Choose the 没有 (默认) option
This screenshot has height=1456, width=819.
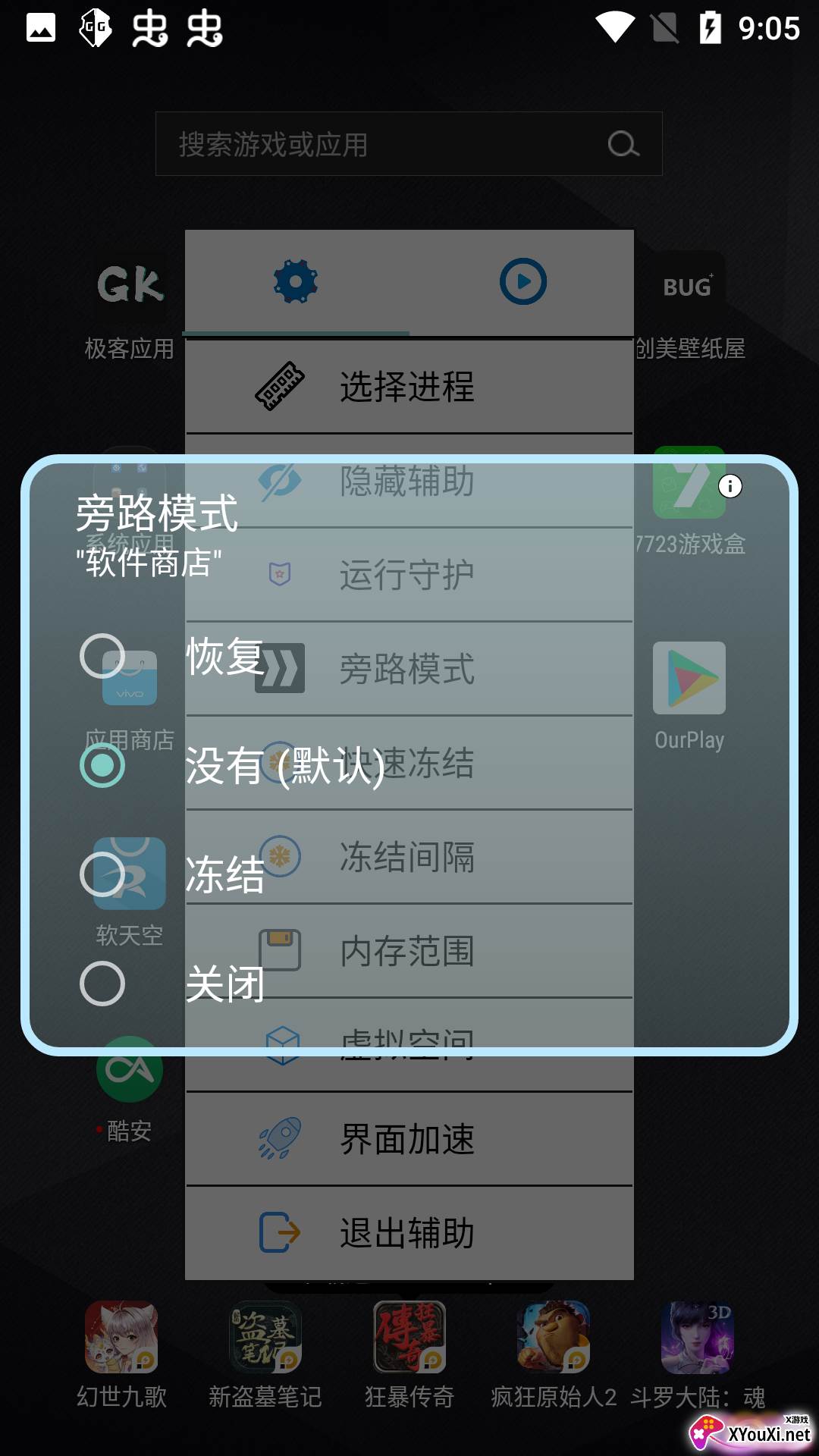point(102,765)
